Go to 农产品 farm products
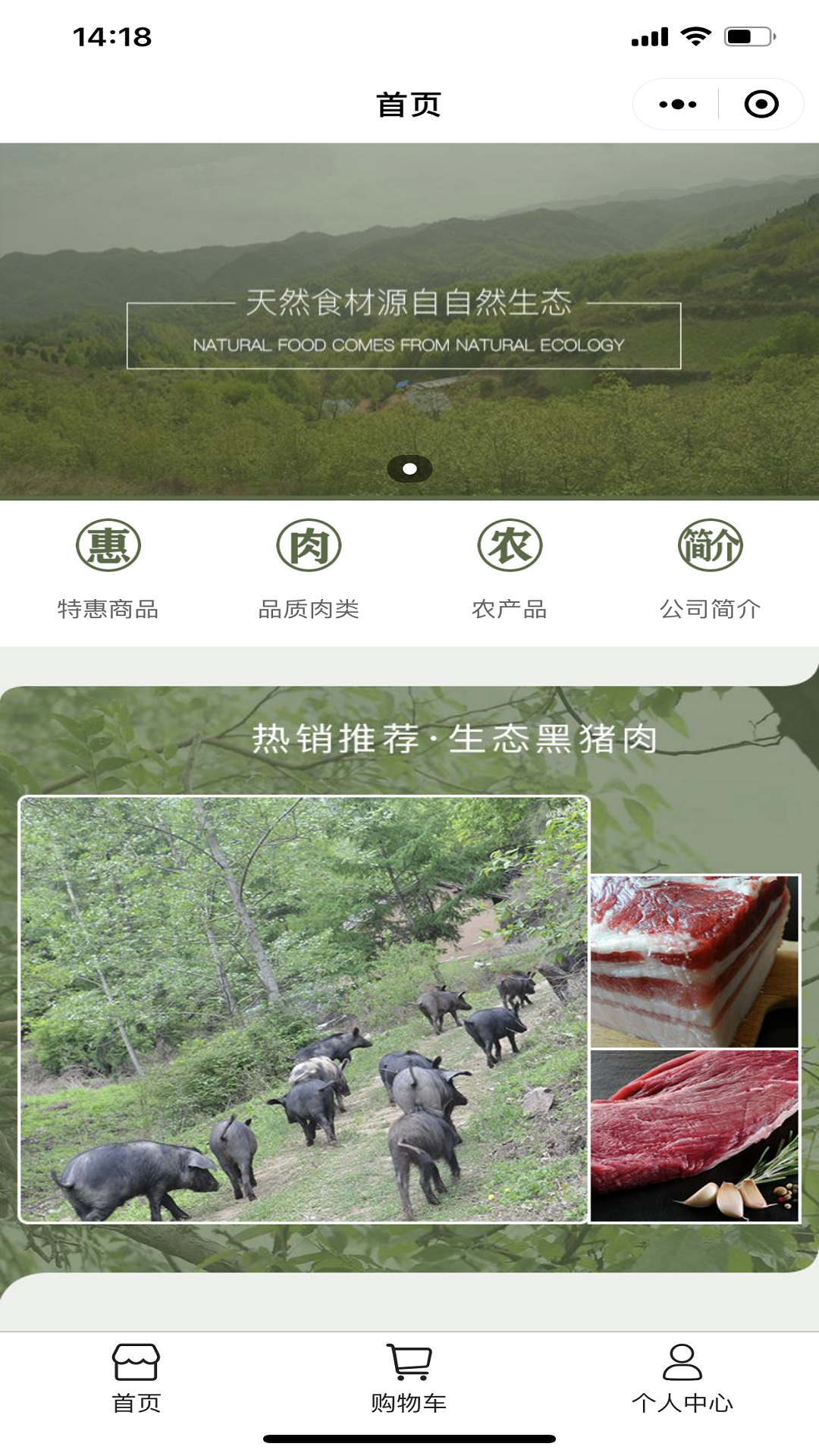 (x=510, y=569)
